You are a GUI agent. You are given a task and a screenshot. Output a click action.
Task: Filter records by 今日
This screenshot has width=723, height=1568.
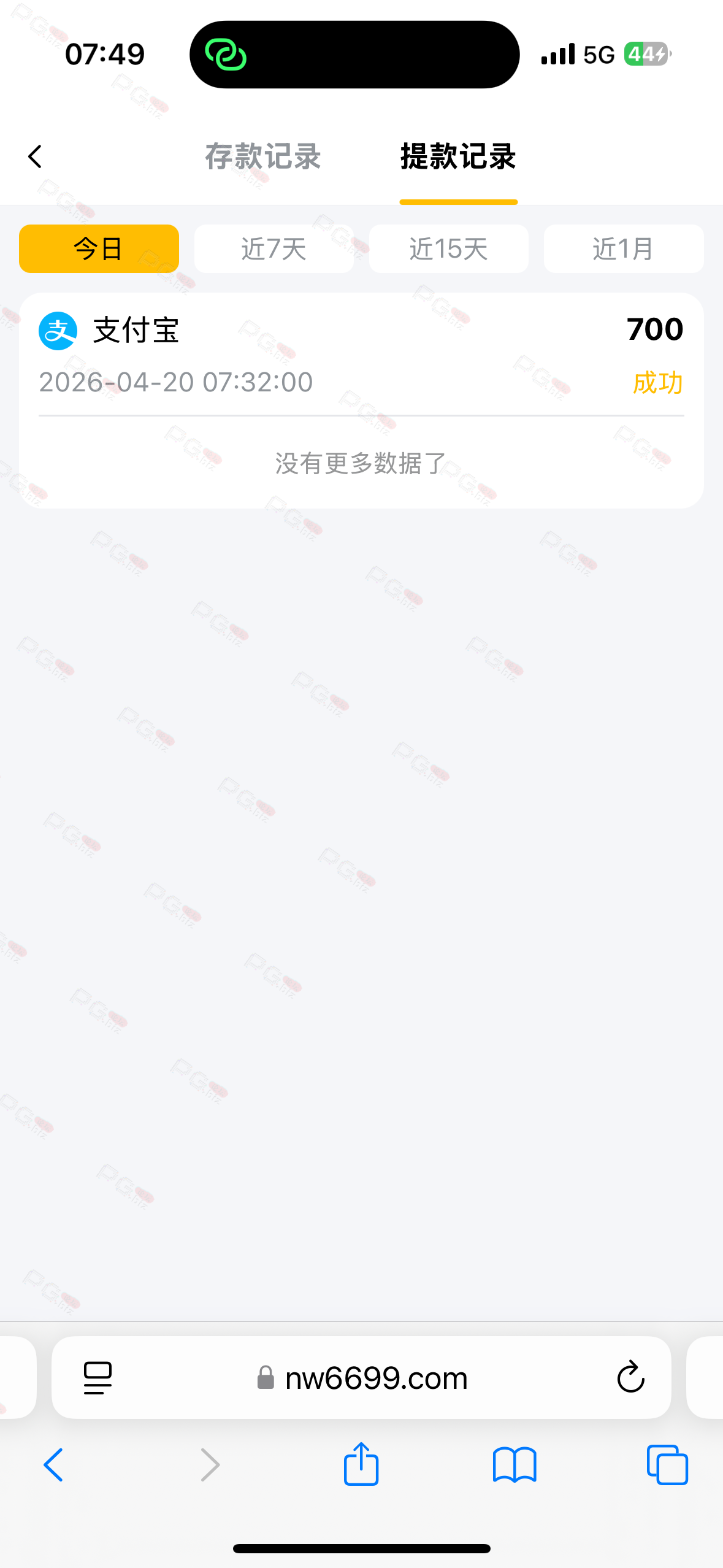pos(99,248)
